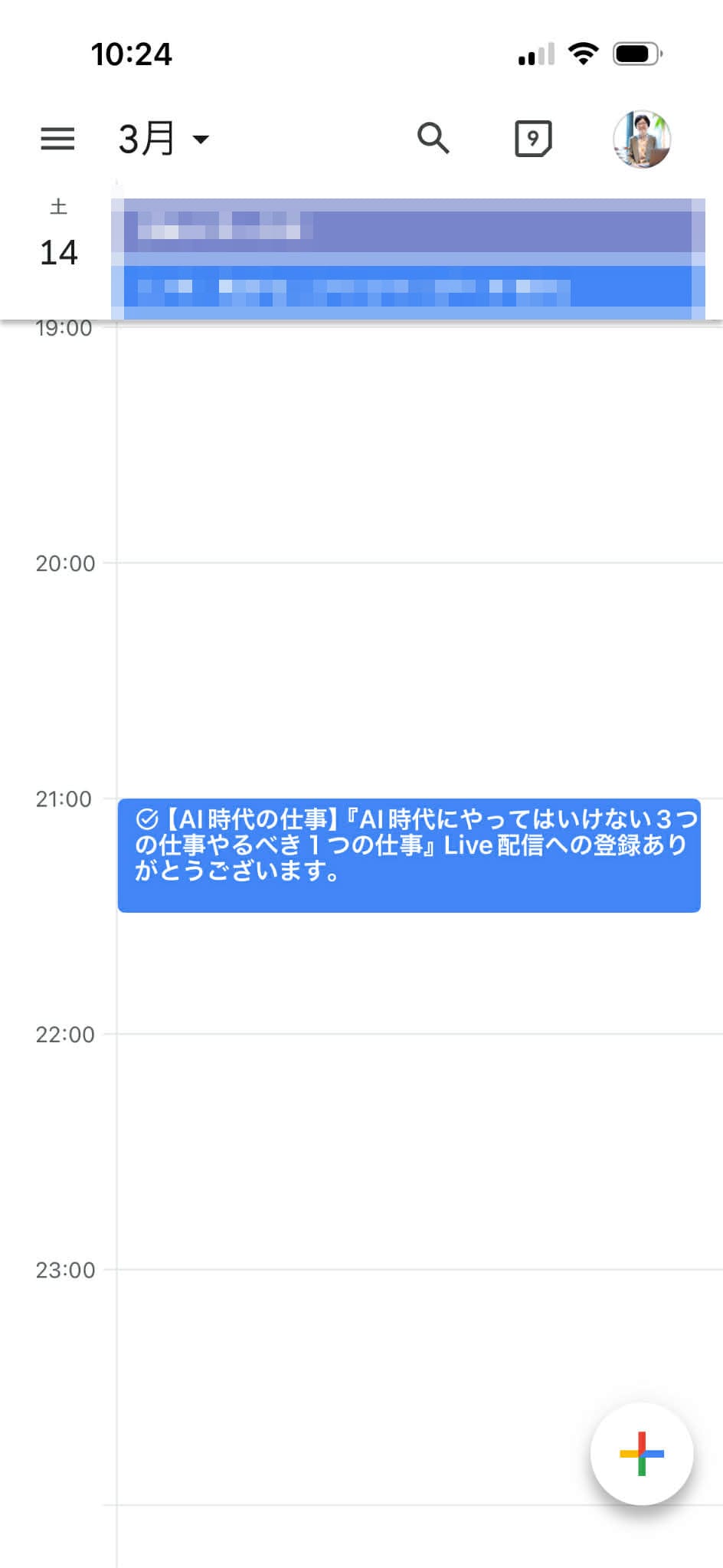The height and width of the screenshot is (1568, 723).
Task: Jump to today's date
Action: click(533, 139)
